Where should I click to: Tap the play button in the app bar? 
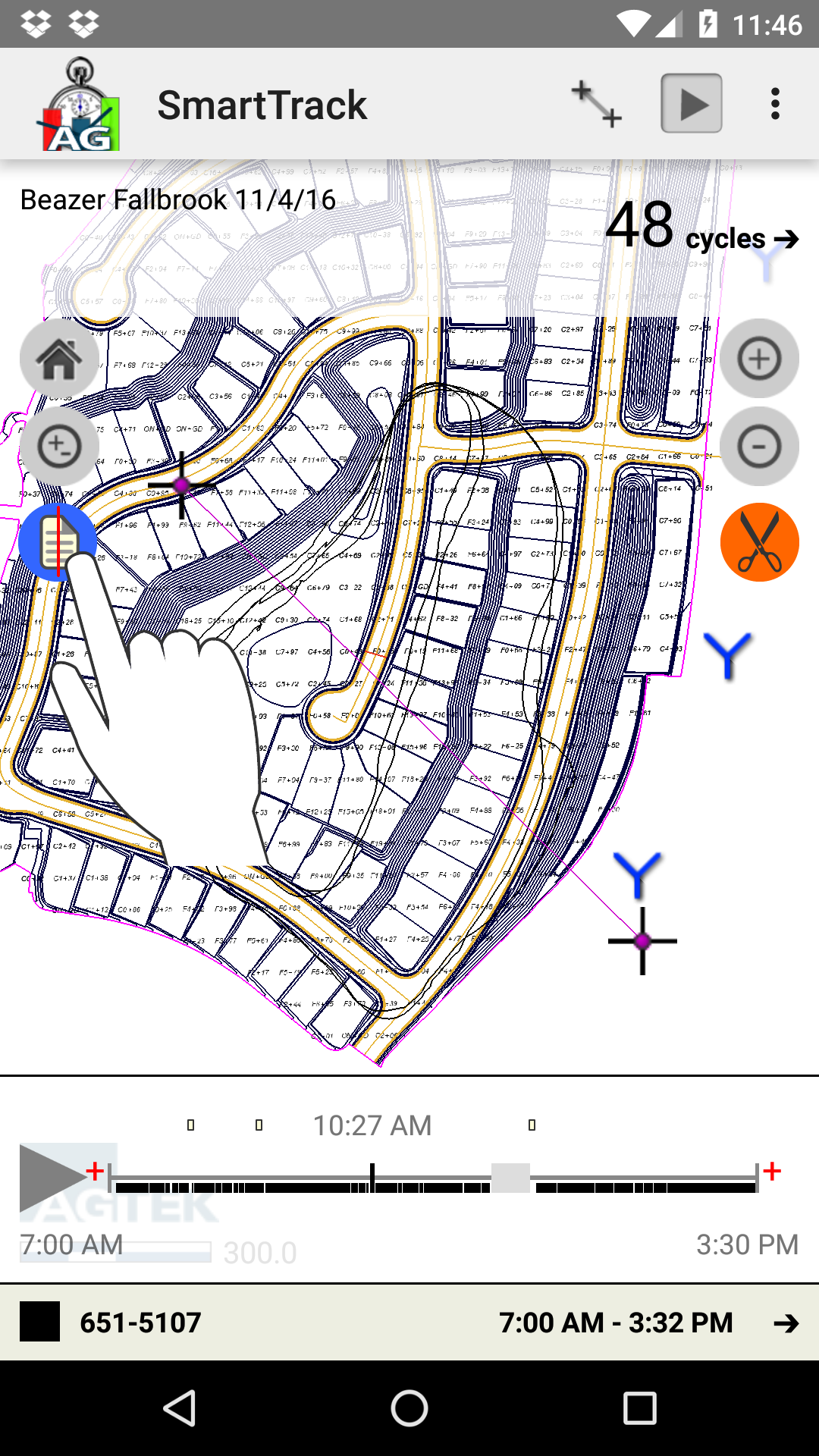point(691,104)
